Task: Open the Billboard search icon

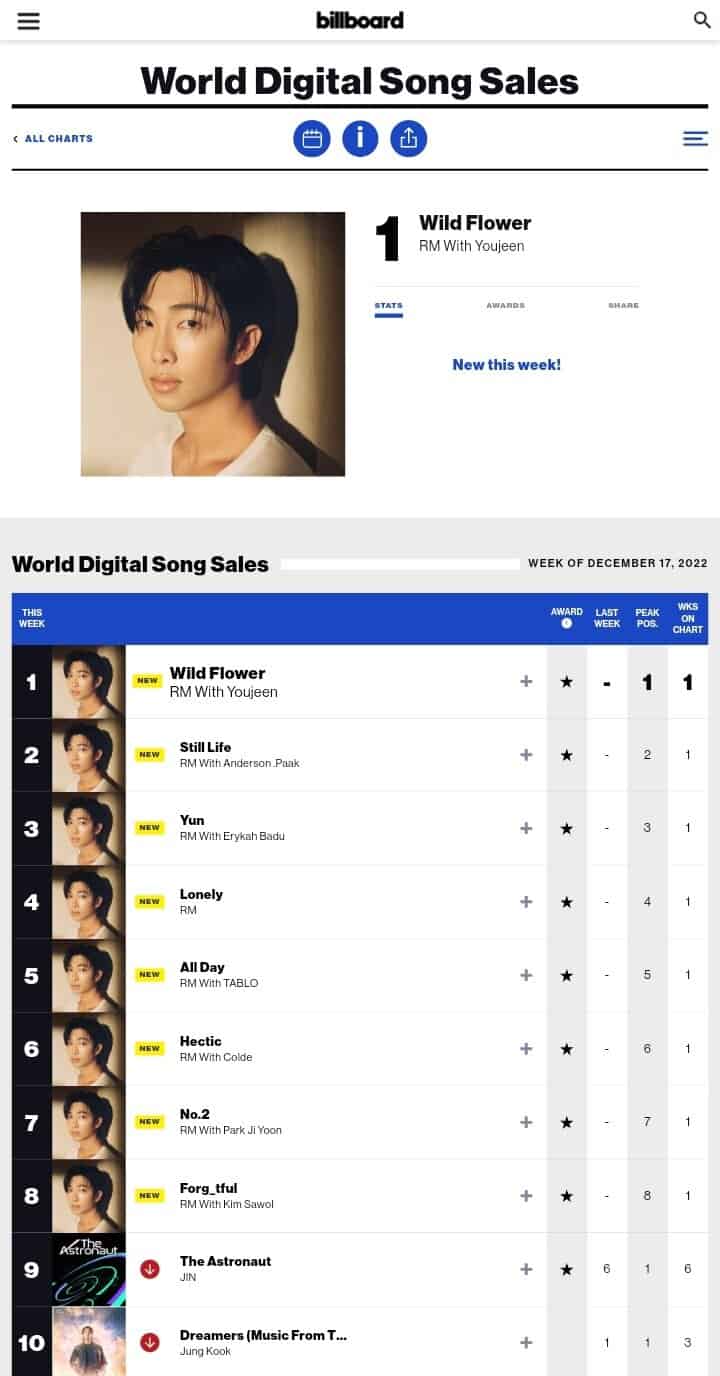Action: (x=702, y=20)
